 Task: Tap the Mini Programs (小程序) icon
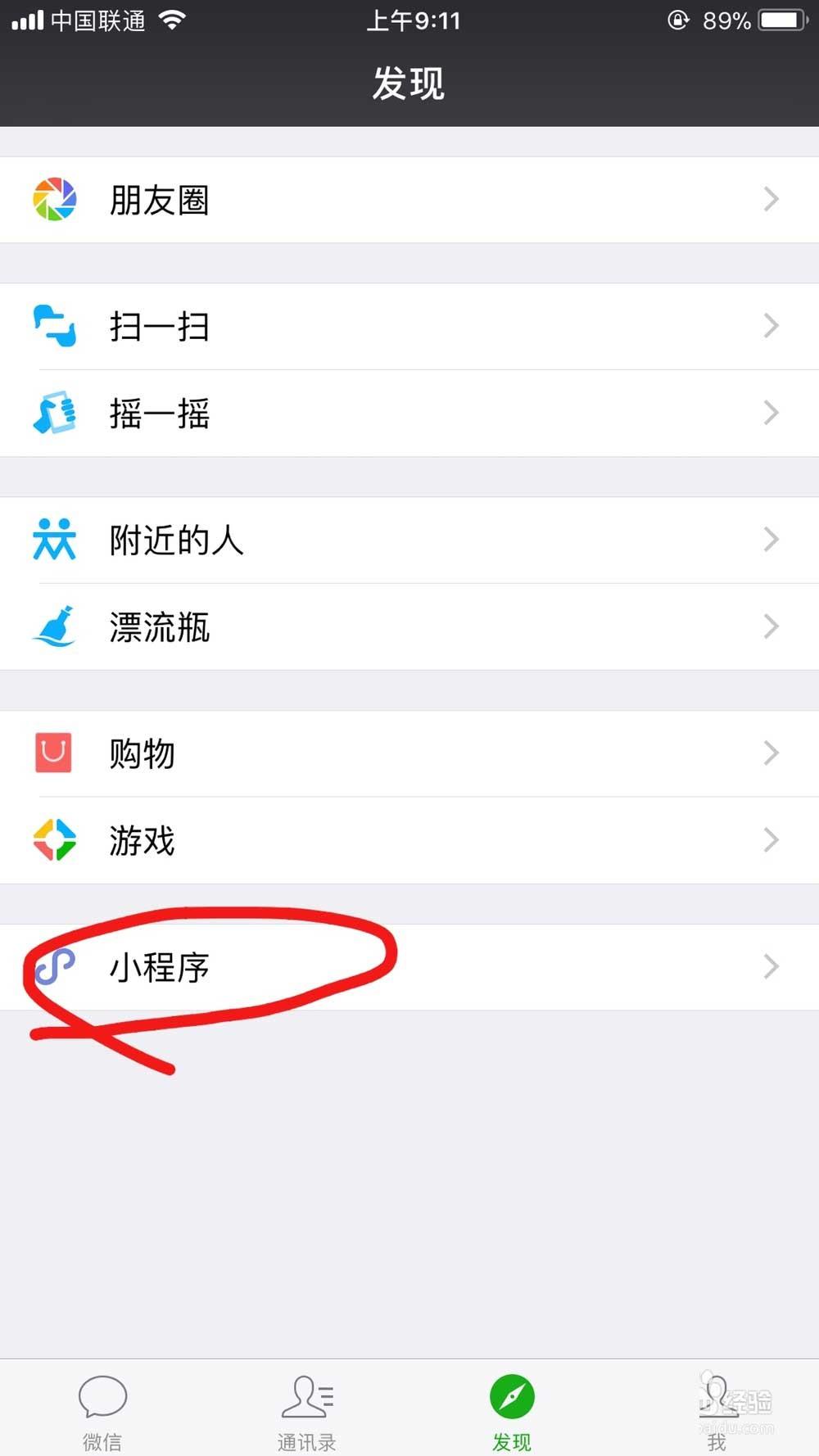click(53, 967)
